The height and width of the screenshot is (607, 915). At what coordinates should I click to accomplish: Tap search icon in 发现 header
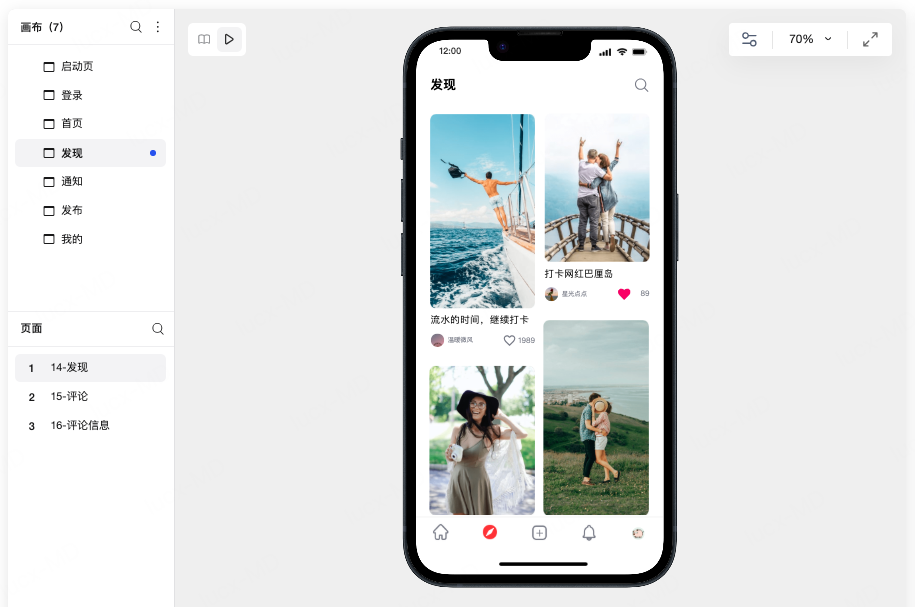click(642, 85)
